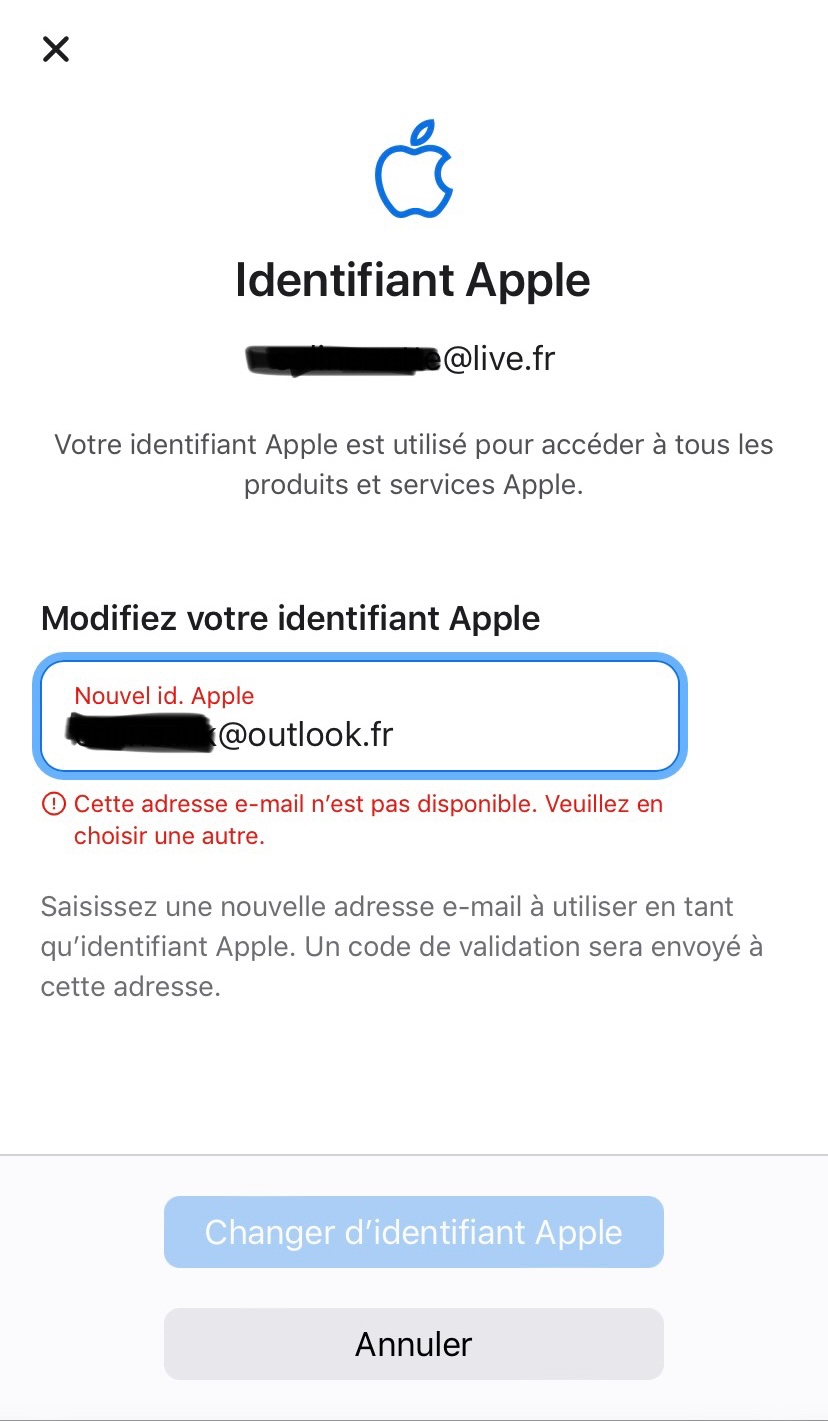Tap the Nouvel id. Apple email field
Image resolution: width=828 pixels, height=1421 pixels.
(360, 716)
